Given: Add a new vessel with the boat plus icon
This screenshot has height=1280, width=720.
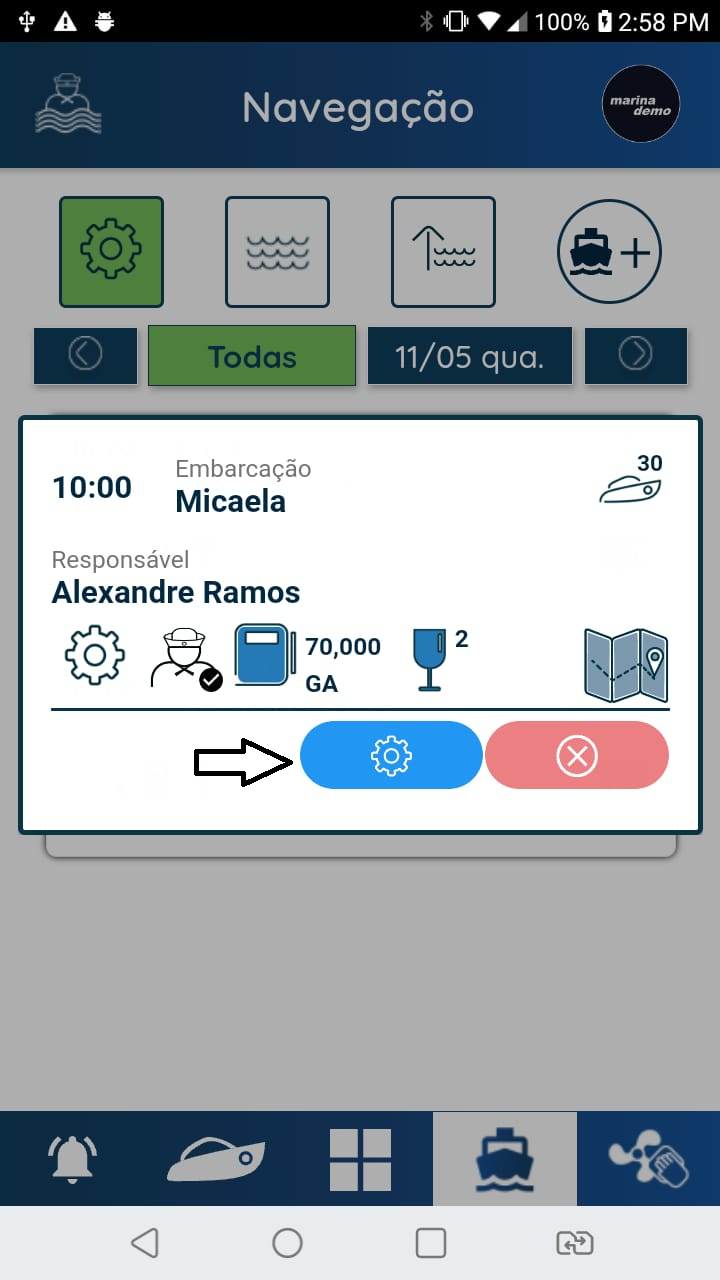Looking at the screenshot, I should (609, 251).
